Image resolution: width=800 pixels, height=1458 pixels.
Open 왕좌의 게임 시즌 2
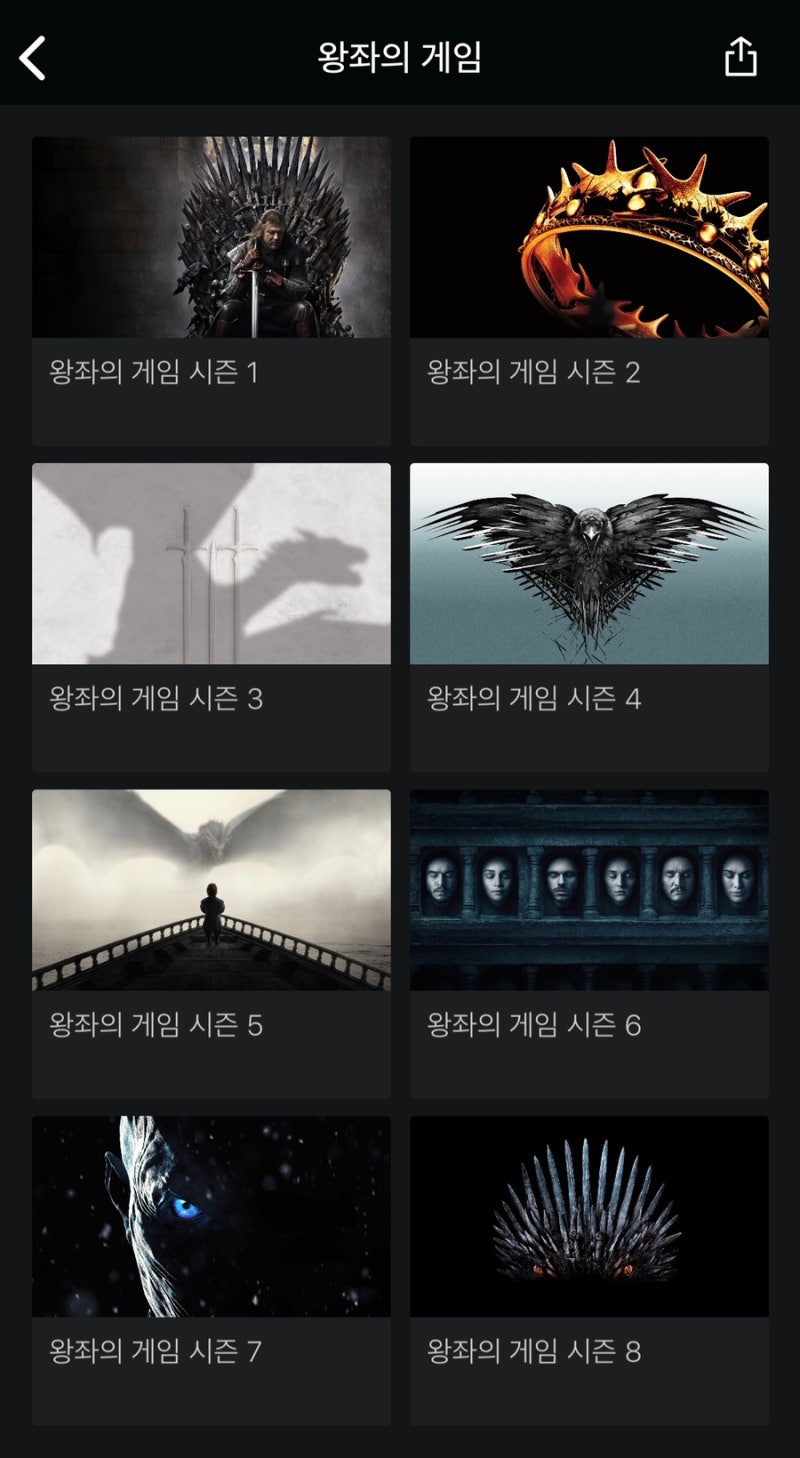[588, 237]
